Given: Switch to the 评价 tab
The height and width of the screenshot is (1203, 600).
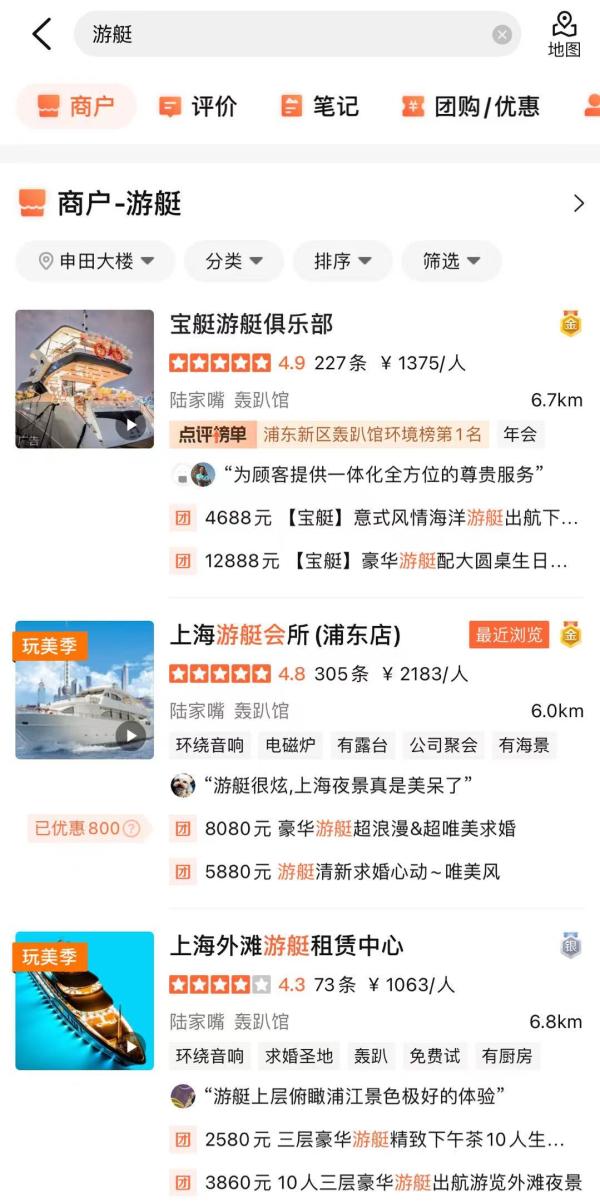Looking at the screenshot, I should pyautogui.click(x=198, y=106).
